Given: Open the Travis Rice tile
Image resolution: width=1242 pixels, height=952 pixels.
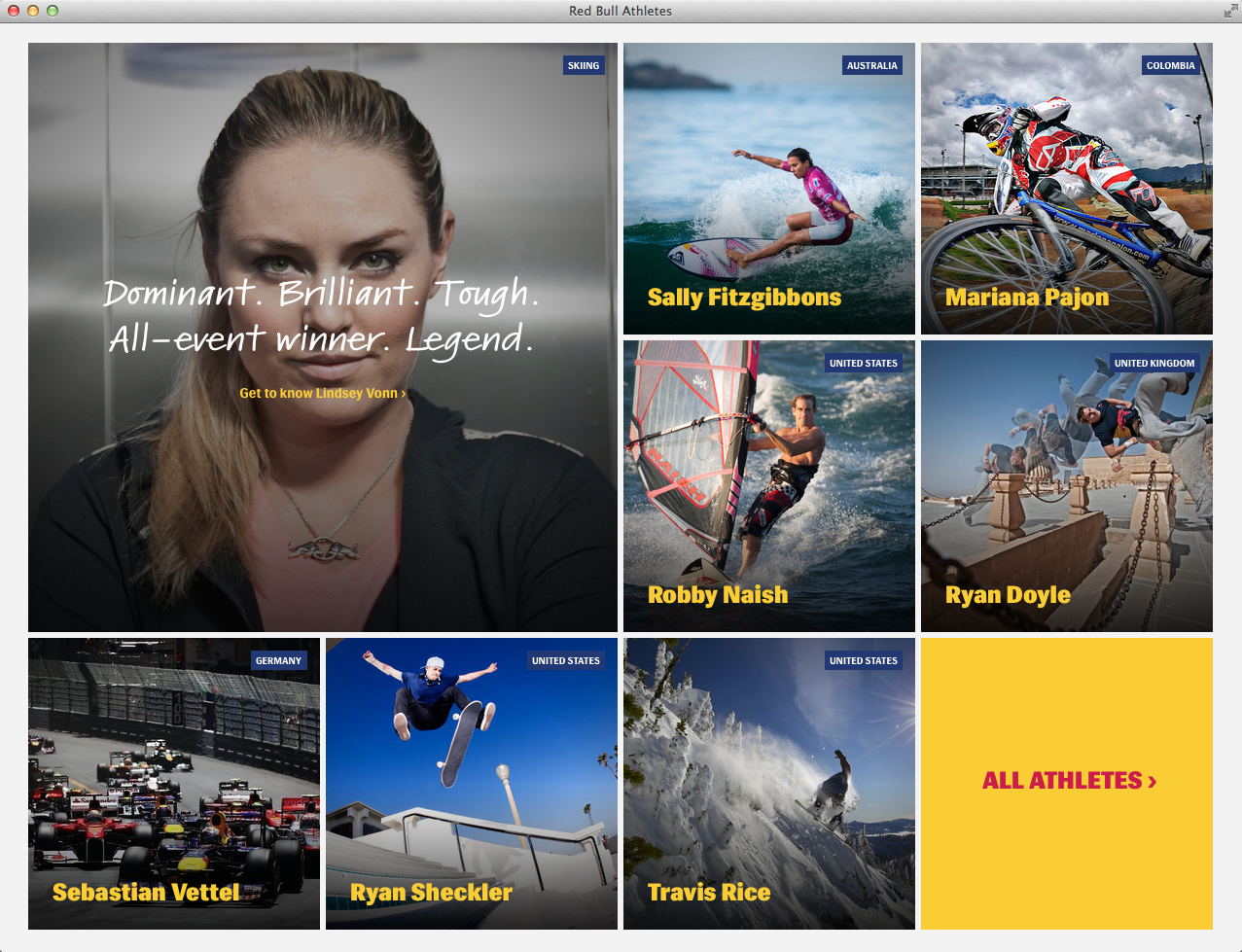Looking at the screenshot, I should click(768, 784).
